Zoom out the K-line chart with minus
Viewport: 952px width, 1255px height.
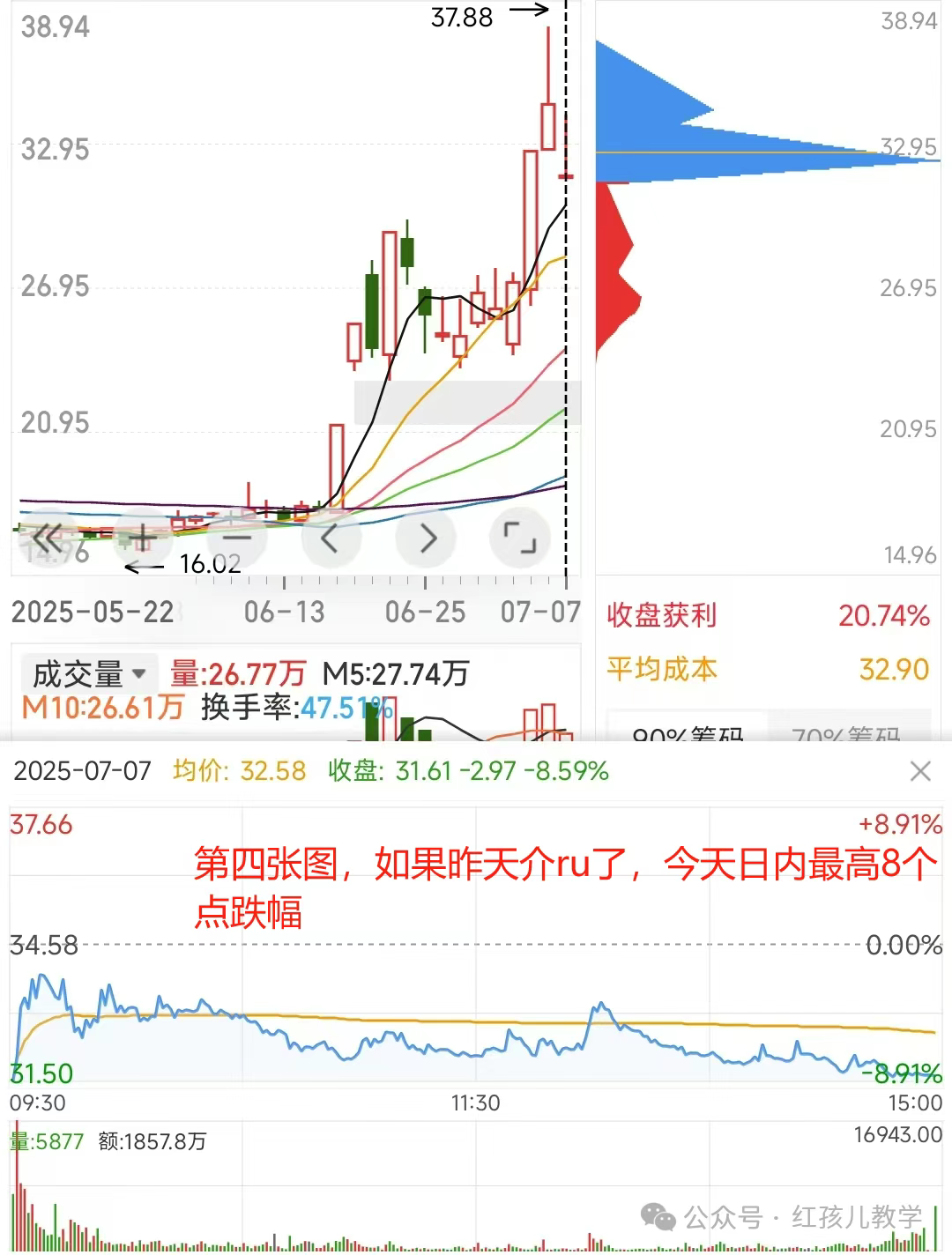(x=236, y=537)
